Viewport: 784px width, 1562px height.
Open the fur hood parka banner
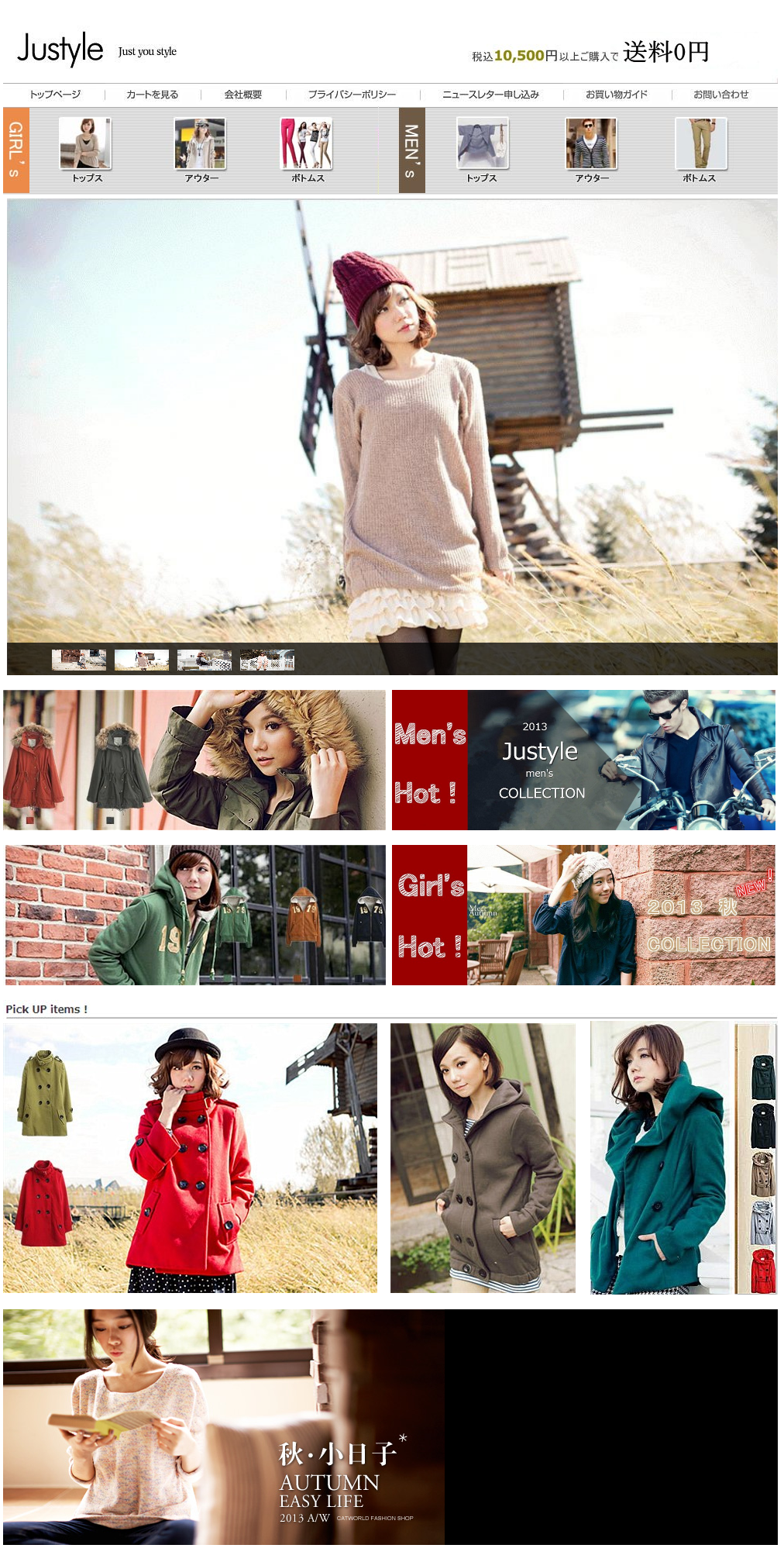(194, 760)
